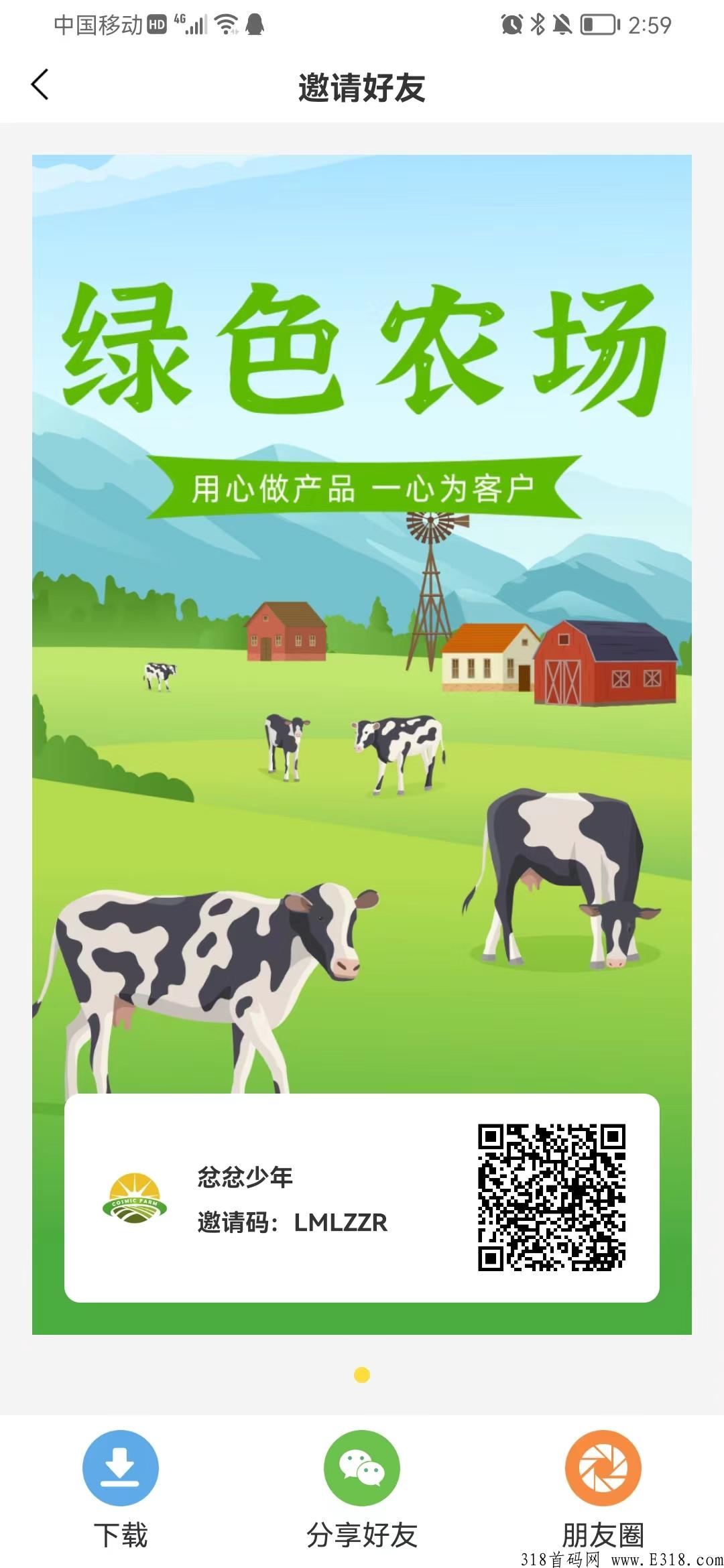Tap the yellow page indicator dot

[x=362, y=1375]
